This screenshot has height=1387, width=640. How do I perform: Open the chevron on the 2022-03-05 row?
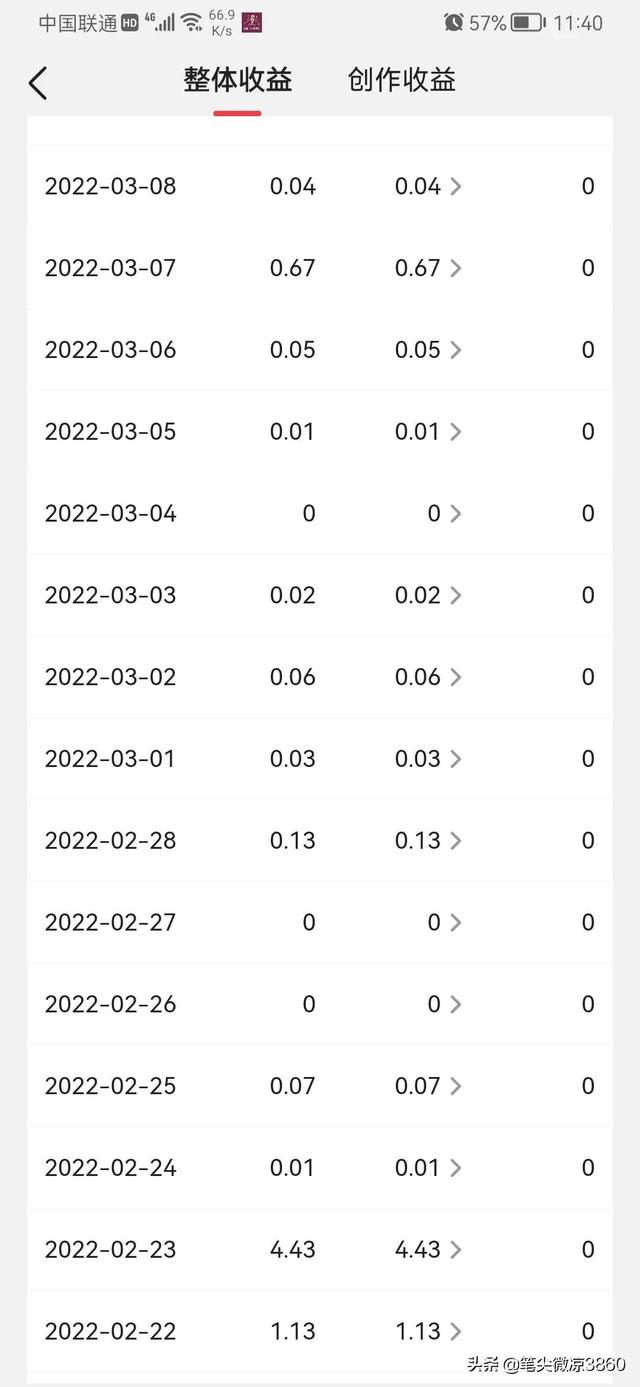pyautogui.click(x=455, y=432)
